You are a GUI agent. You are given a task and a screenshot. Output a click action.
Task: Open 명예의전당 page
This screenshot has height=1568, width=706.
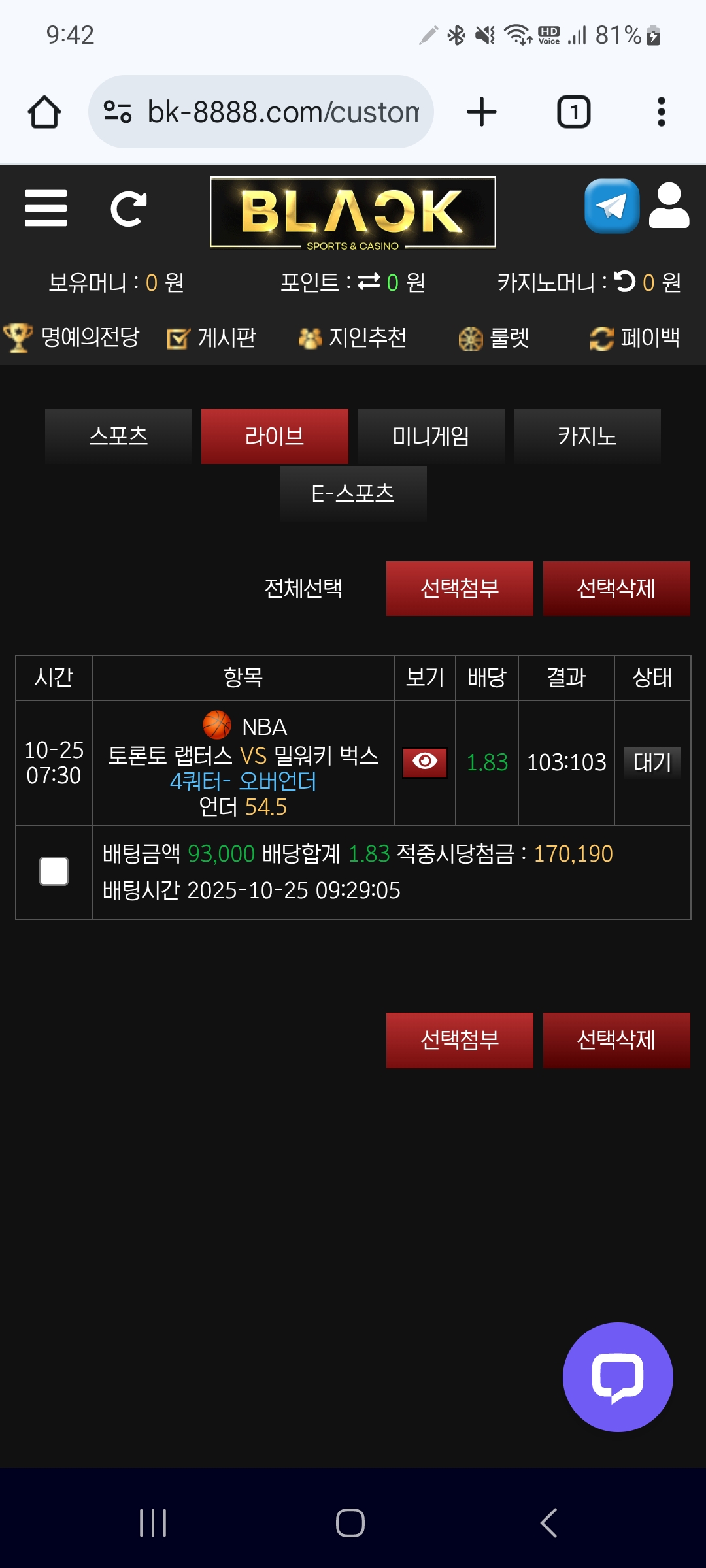72,338
